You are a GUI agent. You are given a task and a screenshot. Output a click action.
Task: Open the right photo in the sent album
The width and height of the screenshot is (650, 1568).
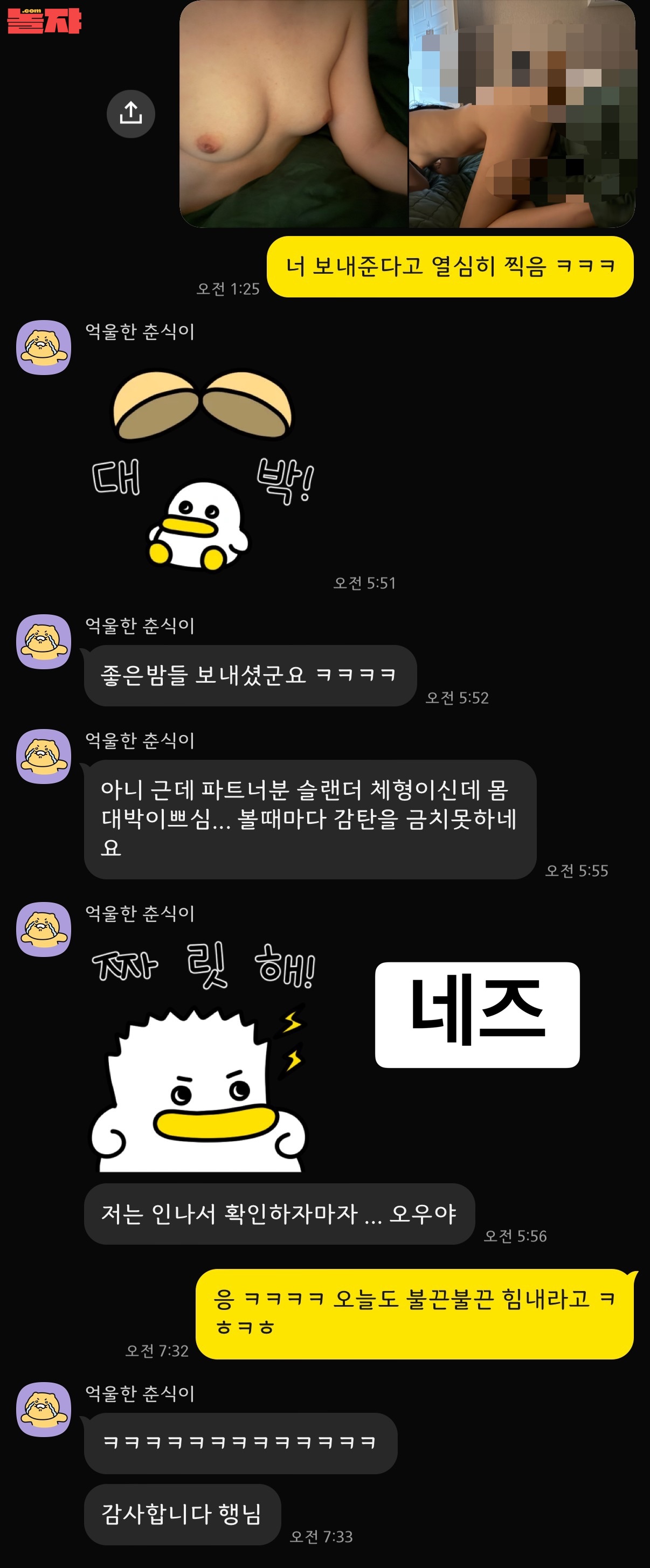click(x=522, y=114)
